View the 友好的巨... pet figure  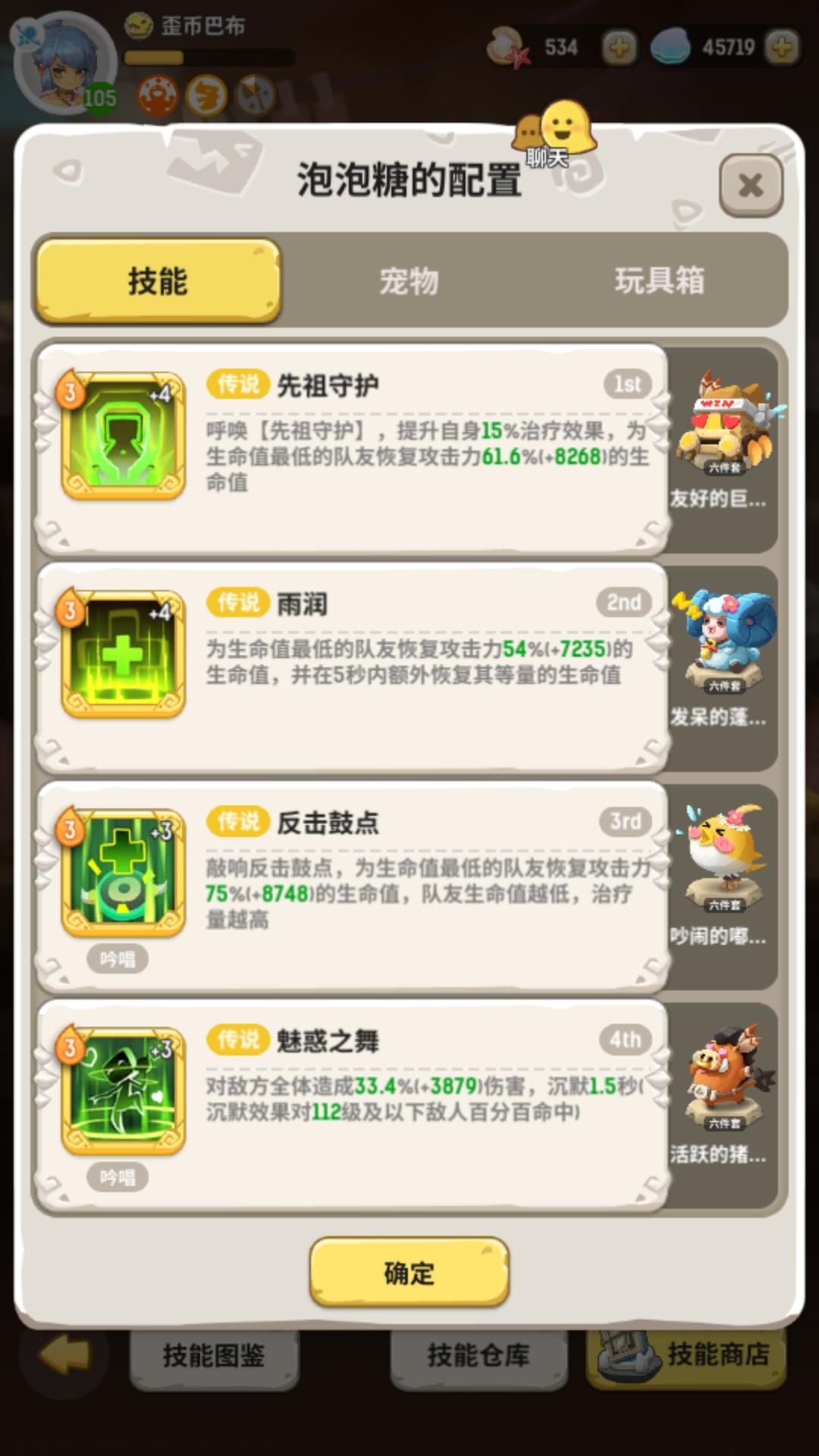723,440
